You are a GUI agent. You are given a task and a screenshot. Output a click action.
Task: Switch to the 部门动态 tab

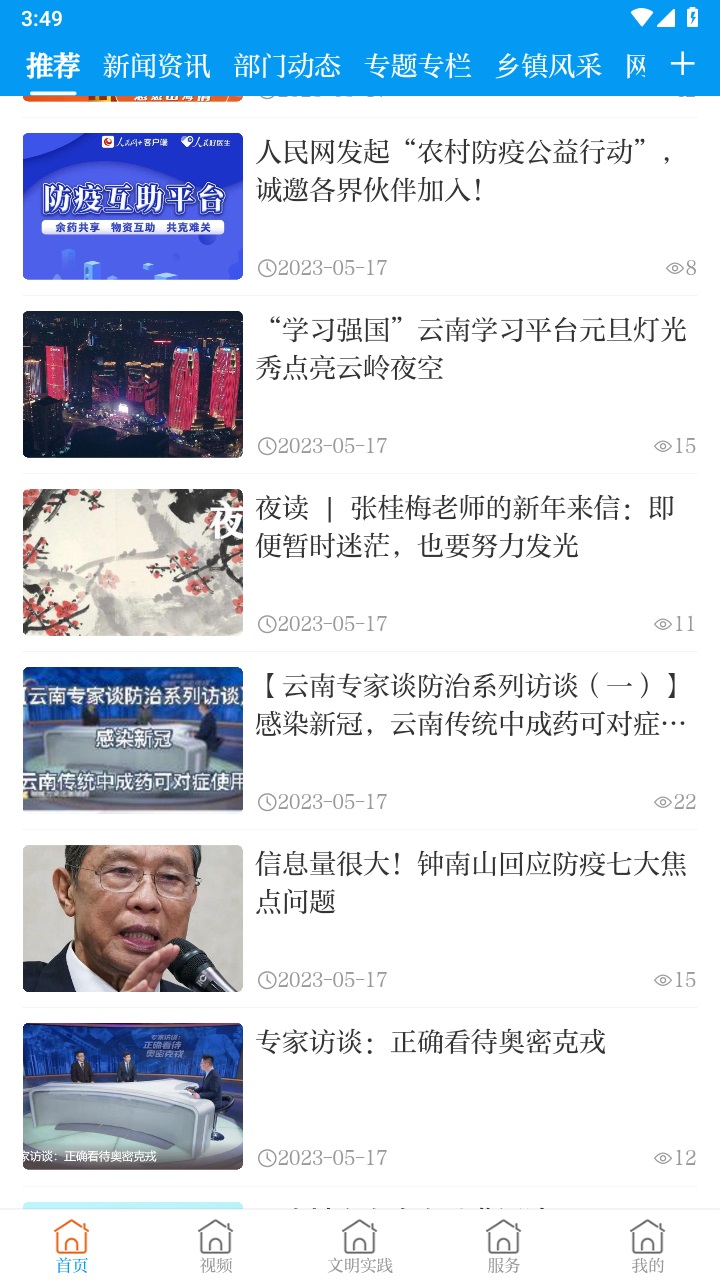pyautogui.click(x=288, y=63)
